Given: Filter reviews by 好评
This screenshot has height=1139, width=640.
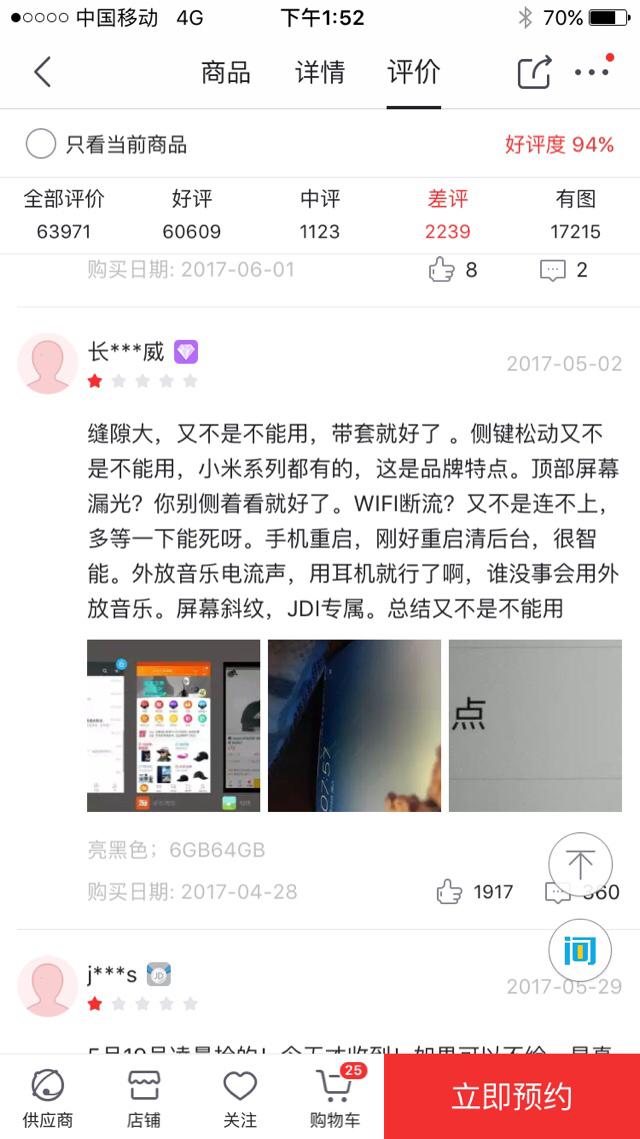Looking at the screenshot, I should point(192,214).
